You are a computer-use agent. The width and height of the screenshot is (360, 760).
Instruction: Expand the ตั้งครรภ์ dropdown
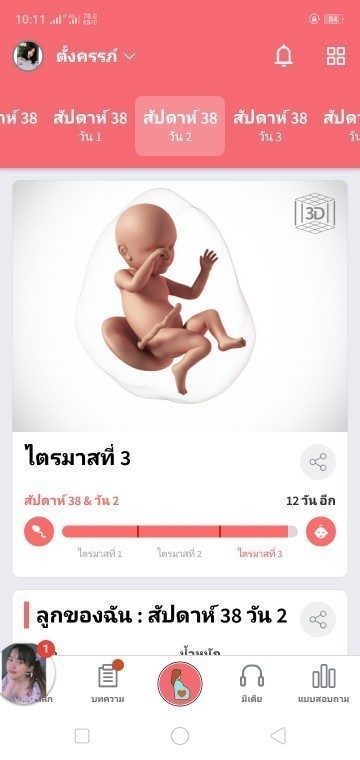pyautogui.click(x=96, y=56)
